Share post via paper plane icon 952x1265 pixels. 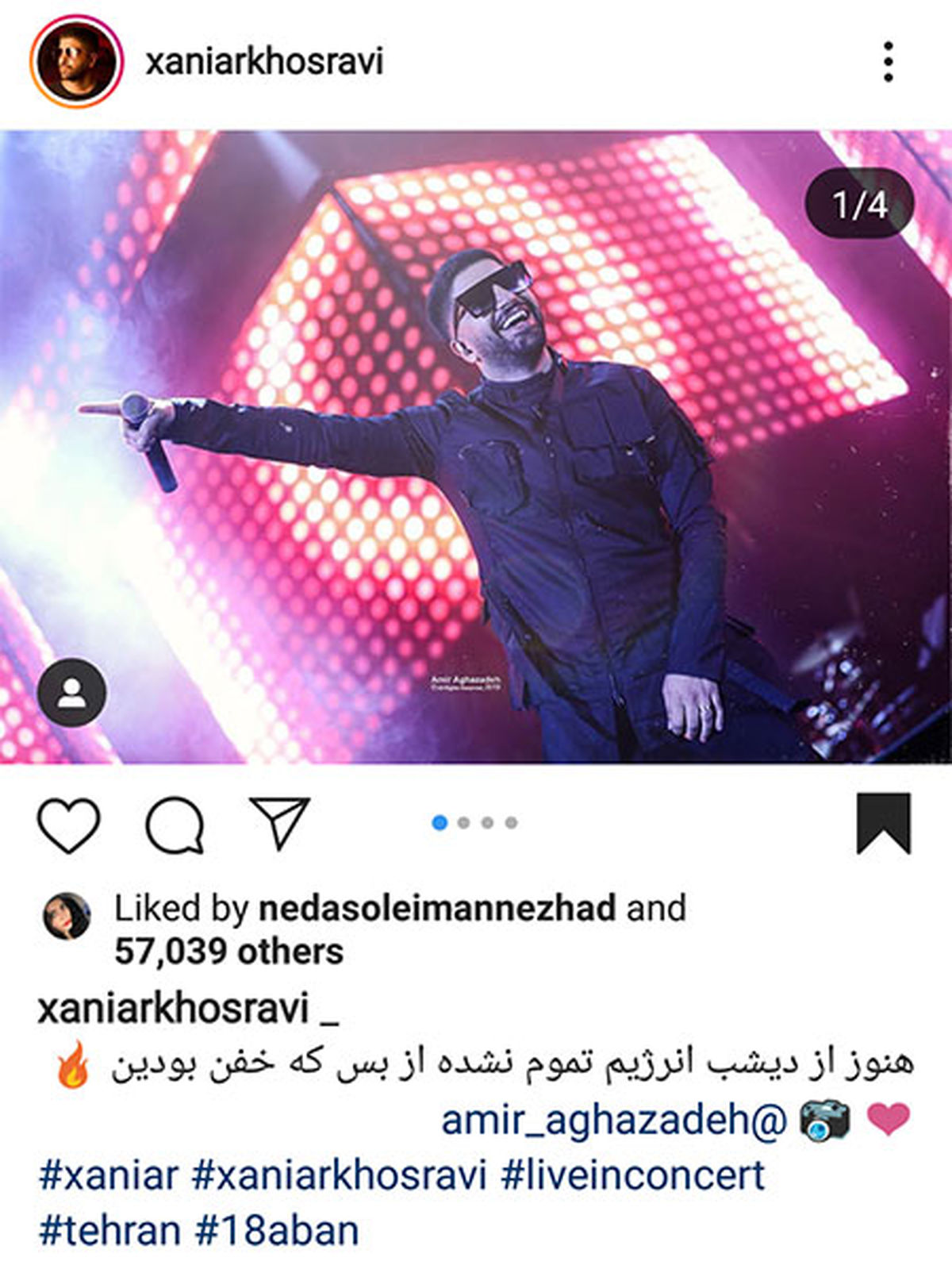coord(279,824)
